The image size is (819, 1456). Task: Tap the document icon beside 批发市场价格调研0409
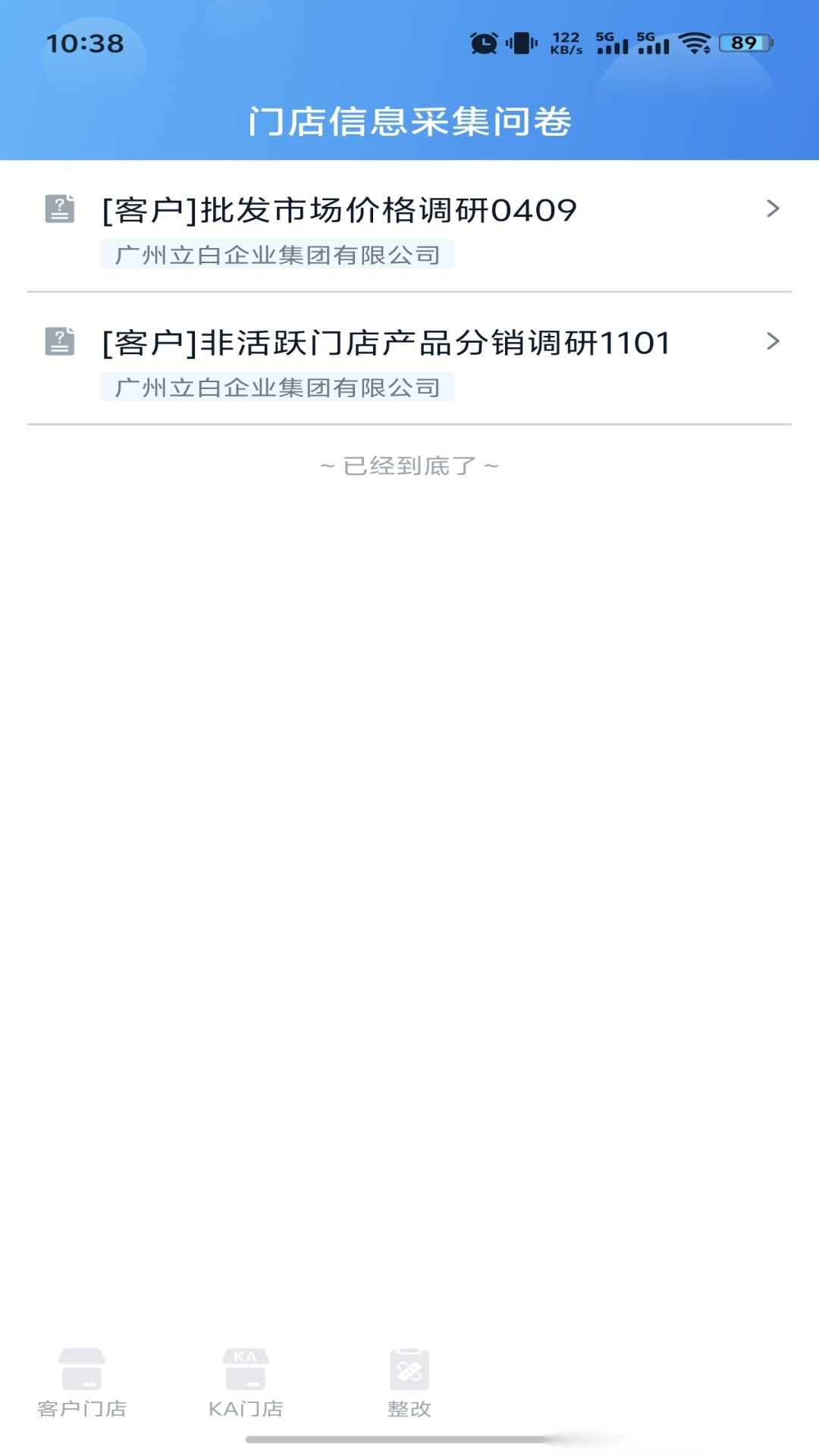tap(60, 210)
